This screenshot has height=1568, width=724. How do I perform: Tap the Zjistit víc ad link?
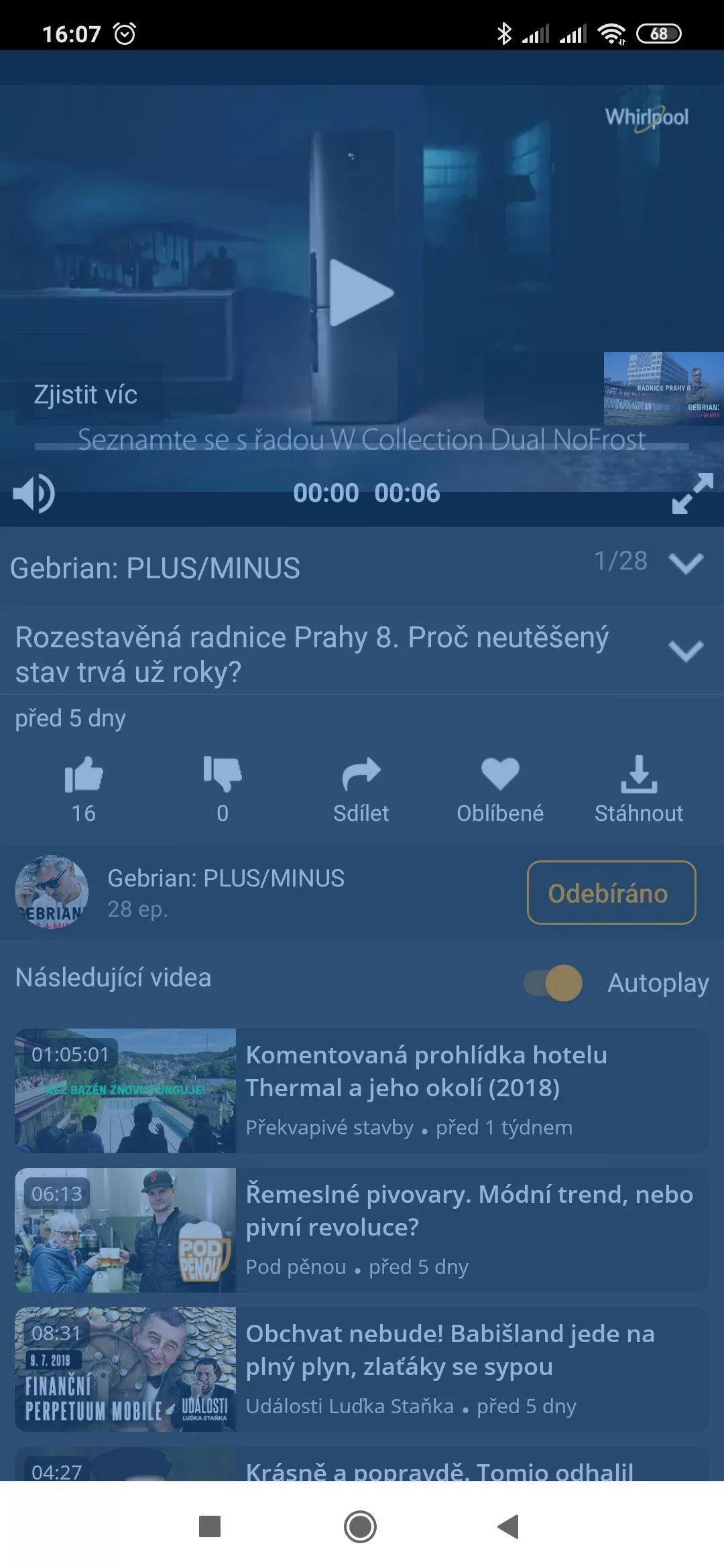pyautogui.click(x=86, y=395)
